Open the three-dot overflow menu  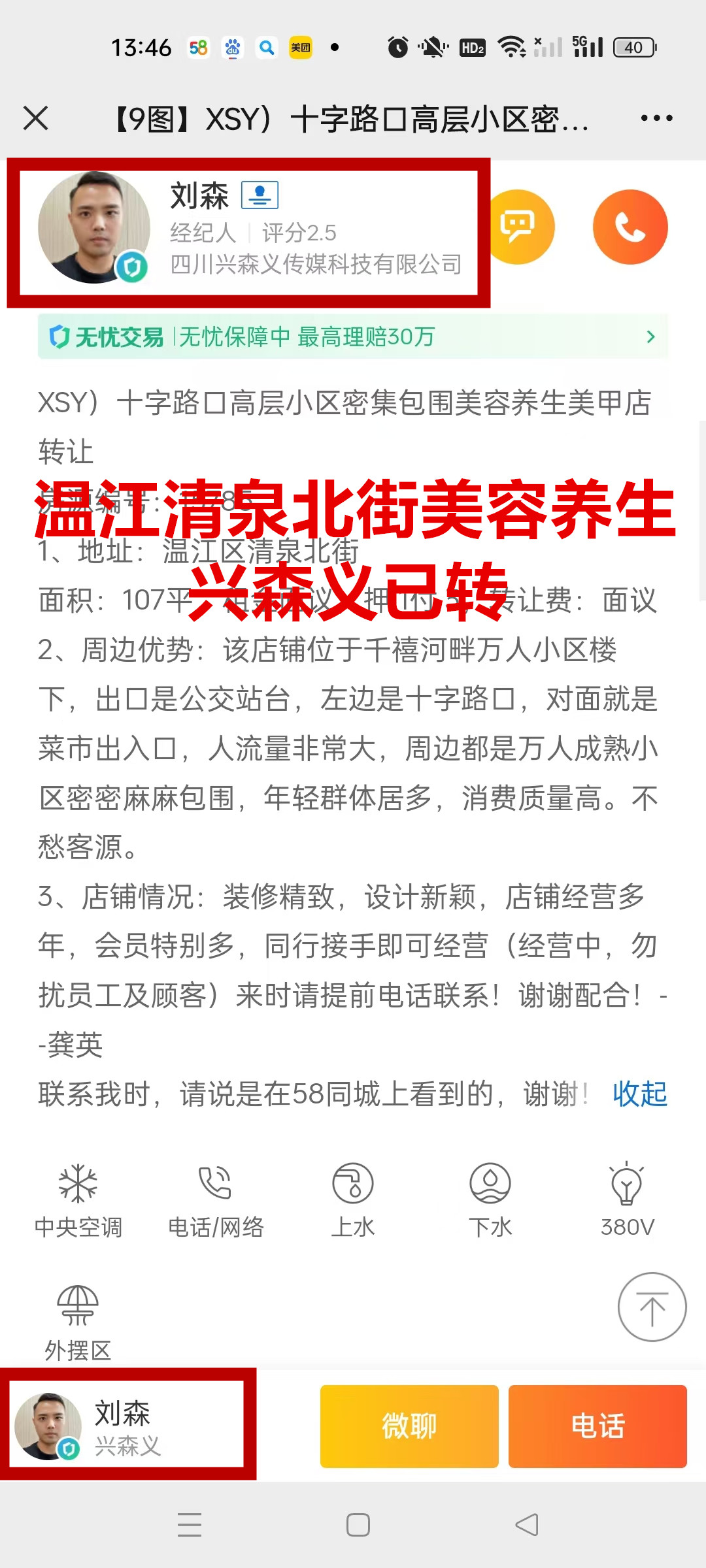(x=656, y=118)
